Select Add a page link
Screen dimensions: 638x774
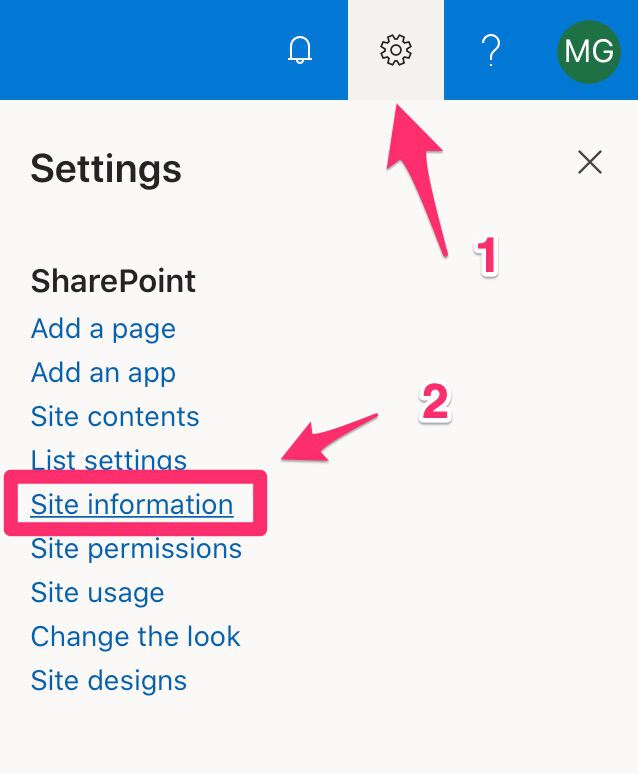pos(103,329)
